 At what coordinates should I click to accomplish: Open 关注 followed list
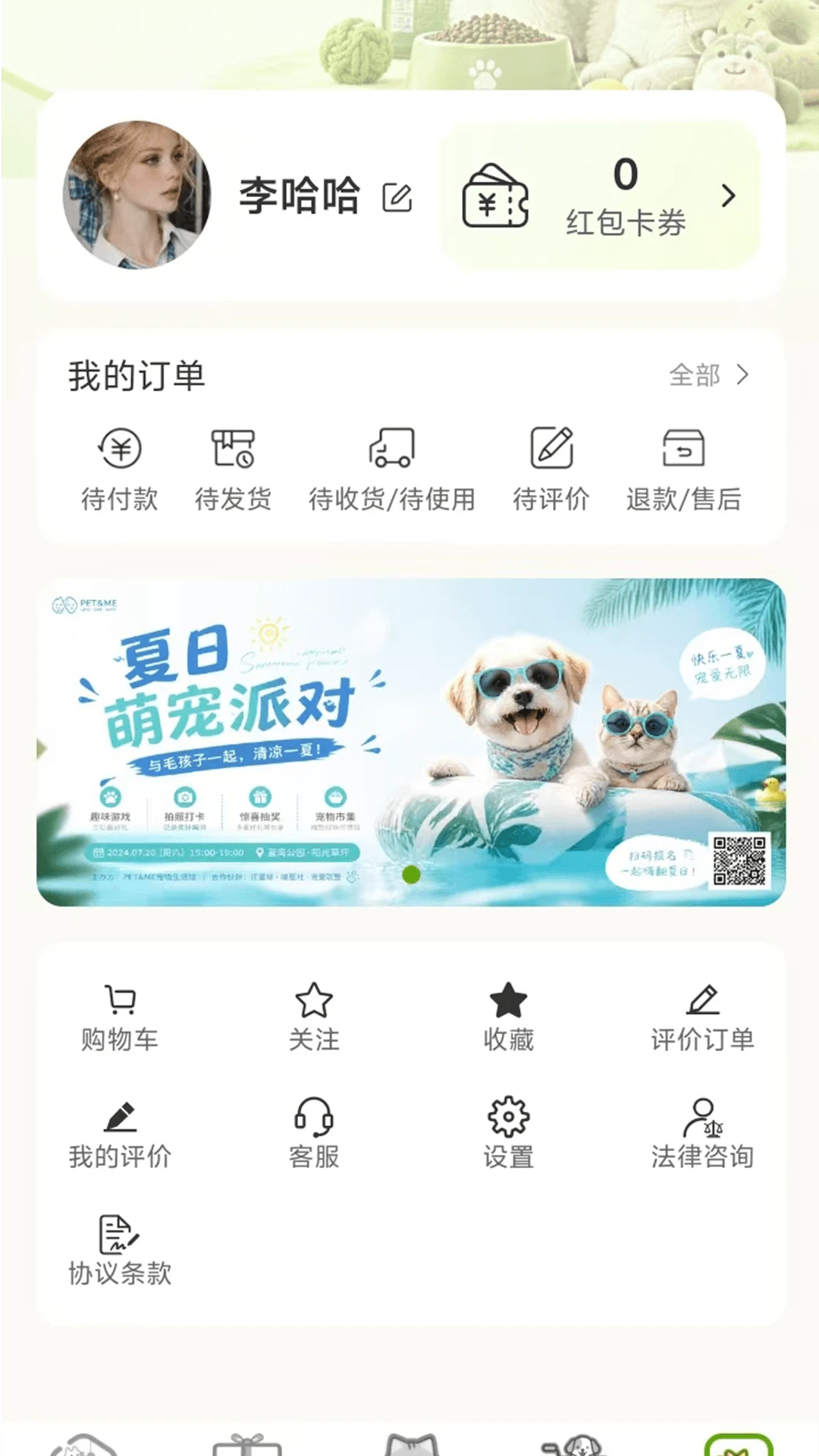click(x=314, y=1018)
